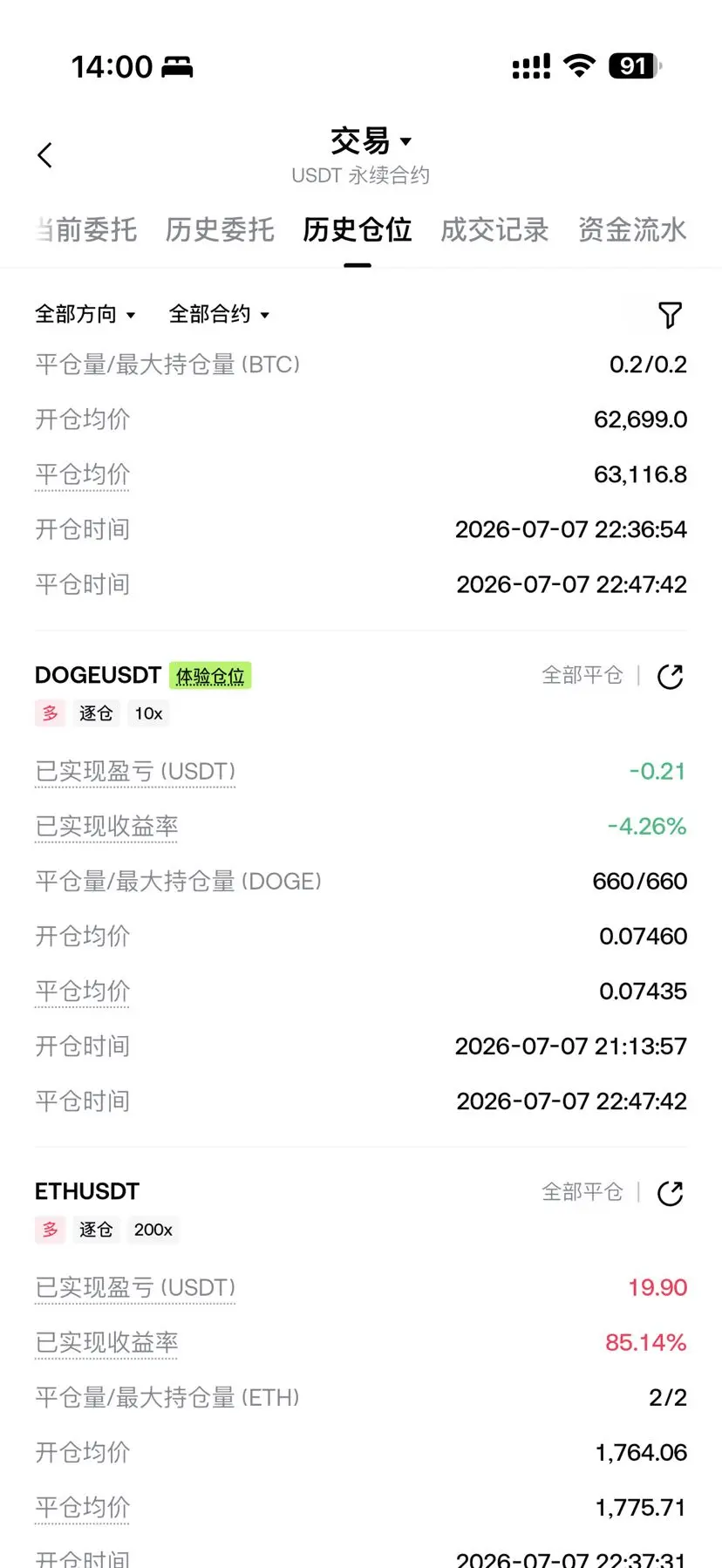
Task: Switch to the 历史委托 tab
Action: pos(220,230)
